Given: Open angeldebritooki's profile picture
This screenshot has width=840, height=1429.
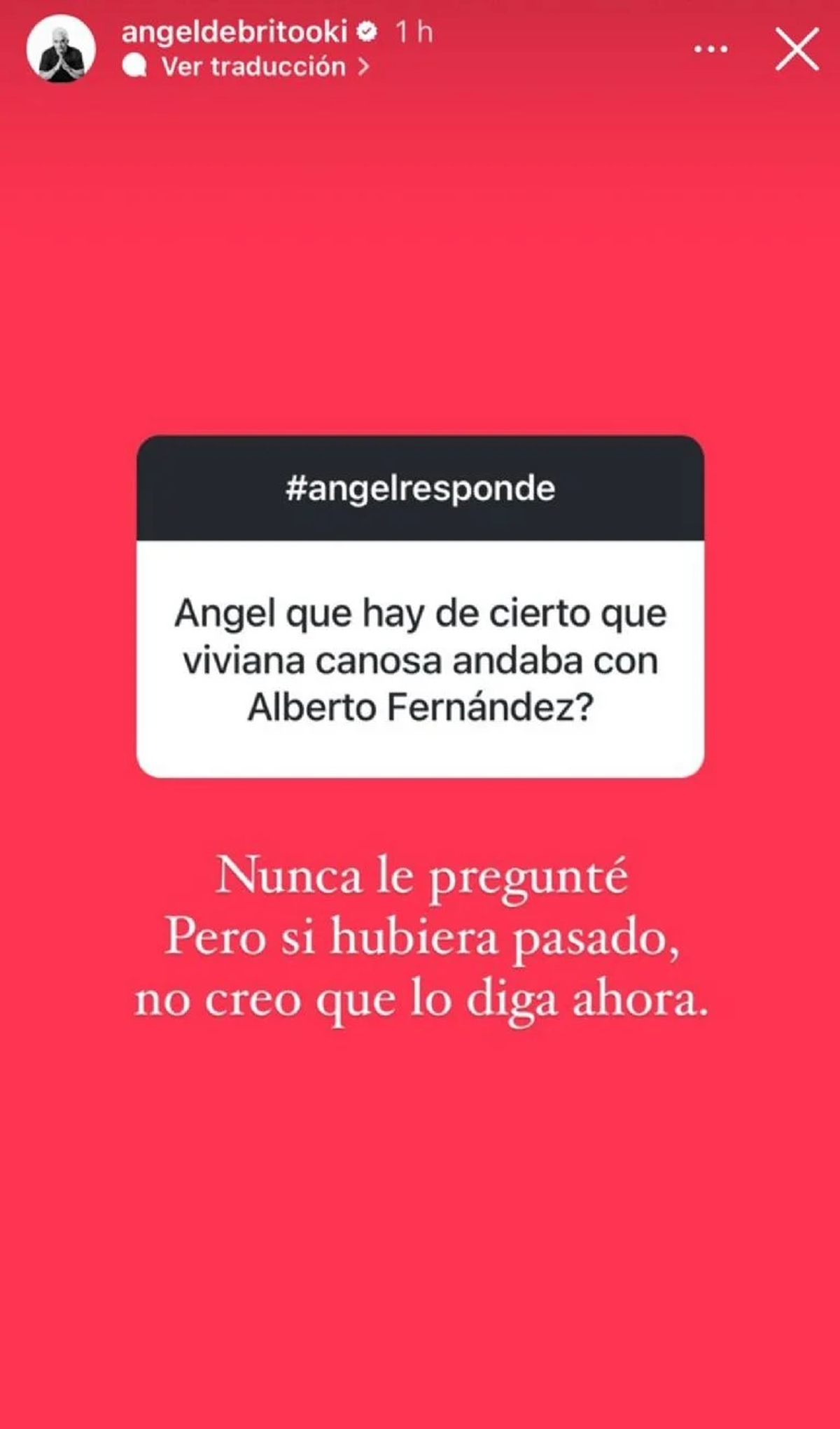Looking at the screenshot, I should coord(61,49).
